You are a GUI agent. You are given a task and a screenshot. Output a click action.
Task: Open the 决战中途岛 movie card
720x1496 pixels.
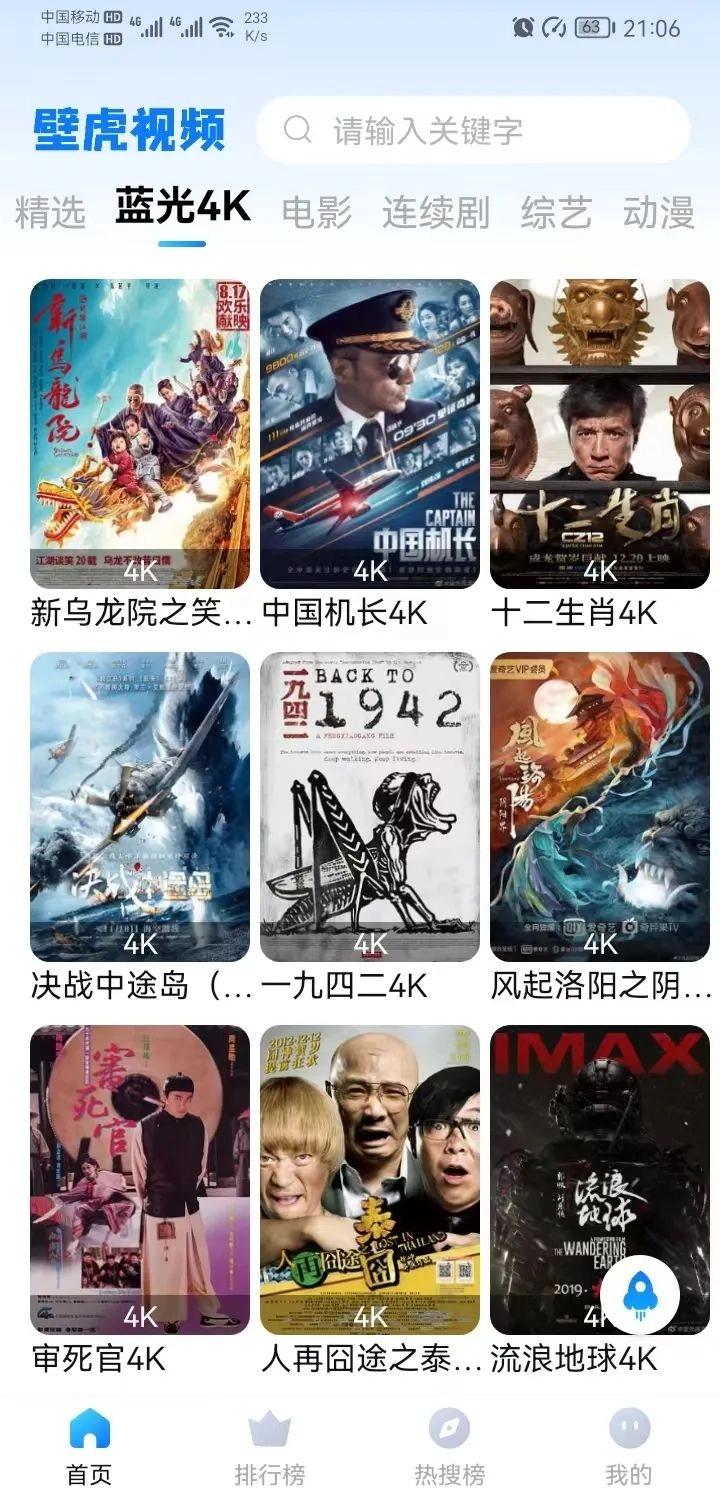coord(140,806)
